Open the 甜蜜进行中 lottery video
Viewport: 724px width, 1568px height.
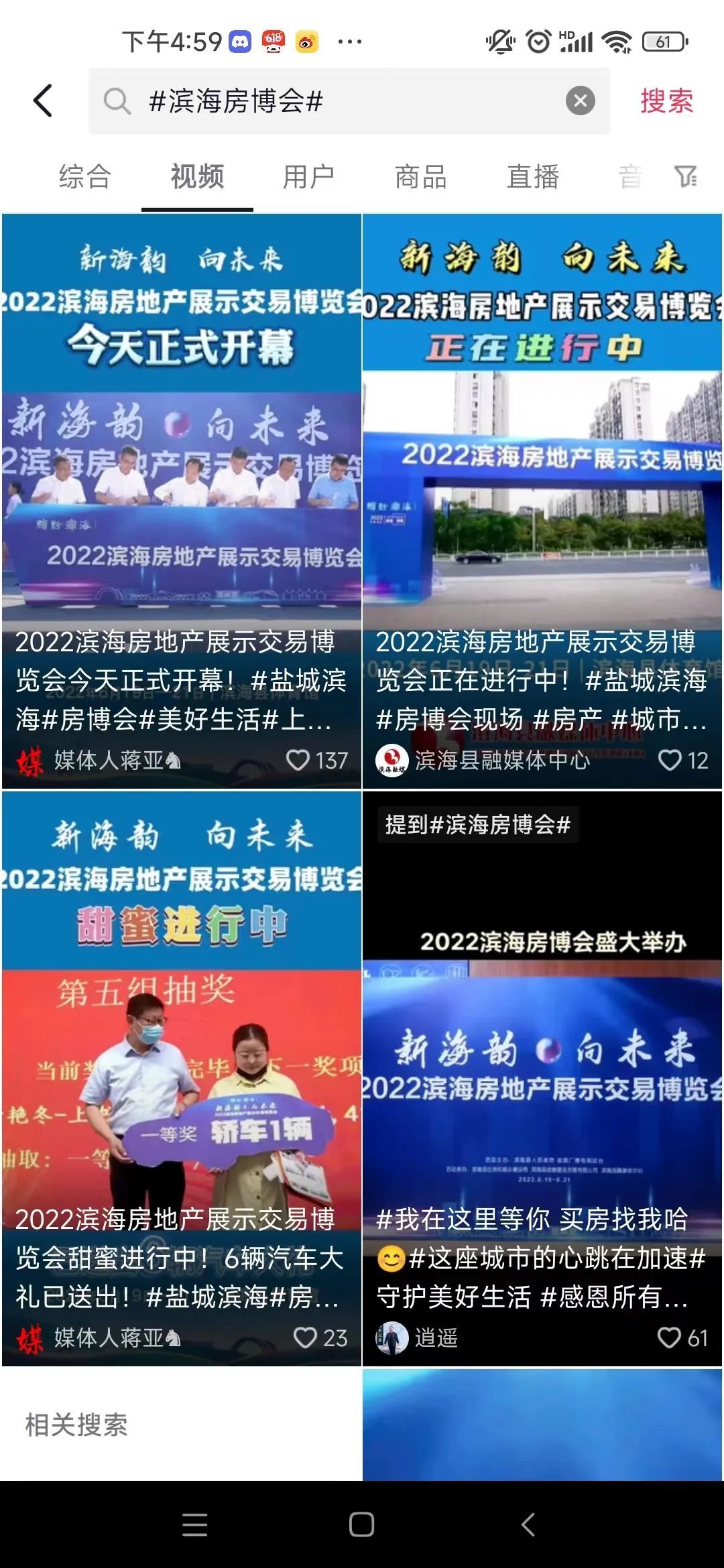click(181, 1045)
